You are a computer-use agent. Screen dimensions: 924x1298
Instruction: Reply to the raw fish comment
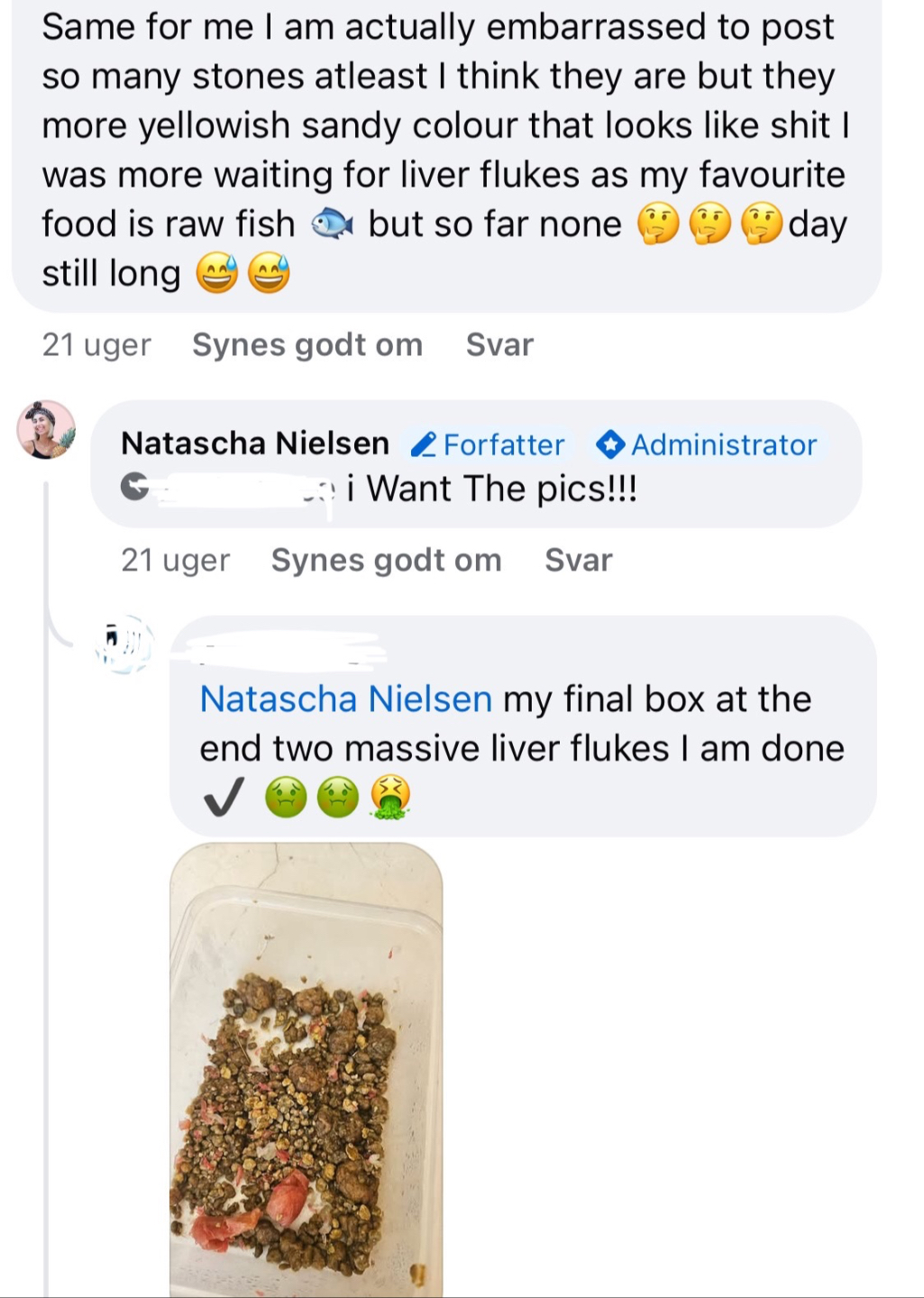(x=499, y=345)
